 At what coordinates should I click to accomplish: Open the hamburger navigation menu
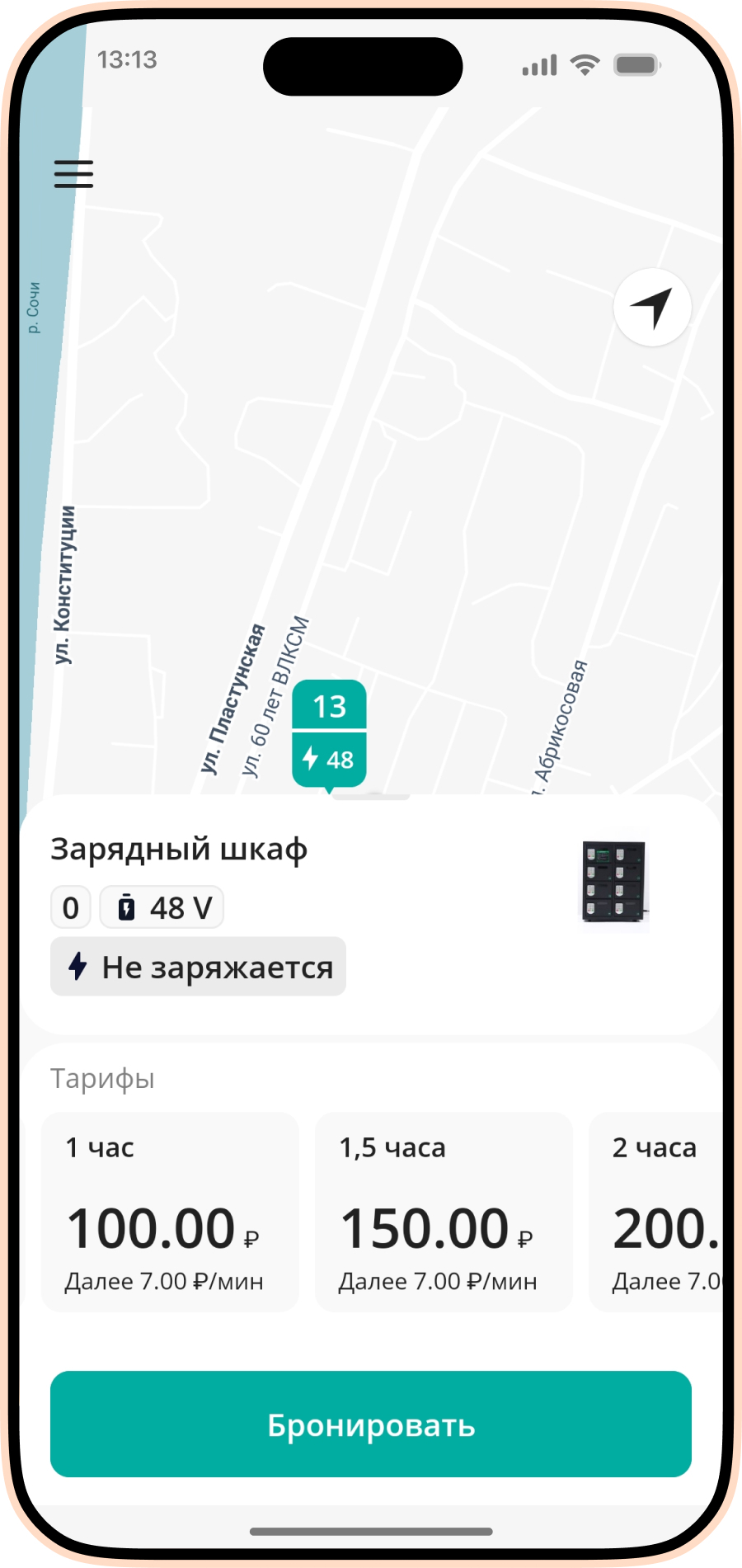coord(73,175)
